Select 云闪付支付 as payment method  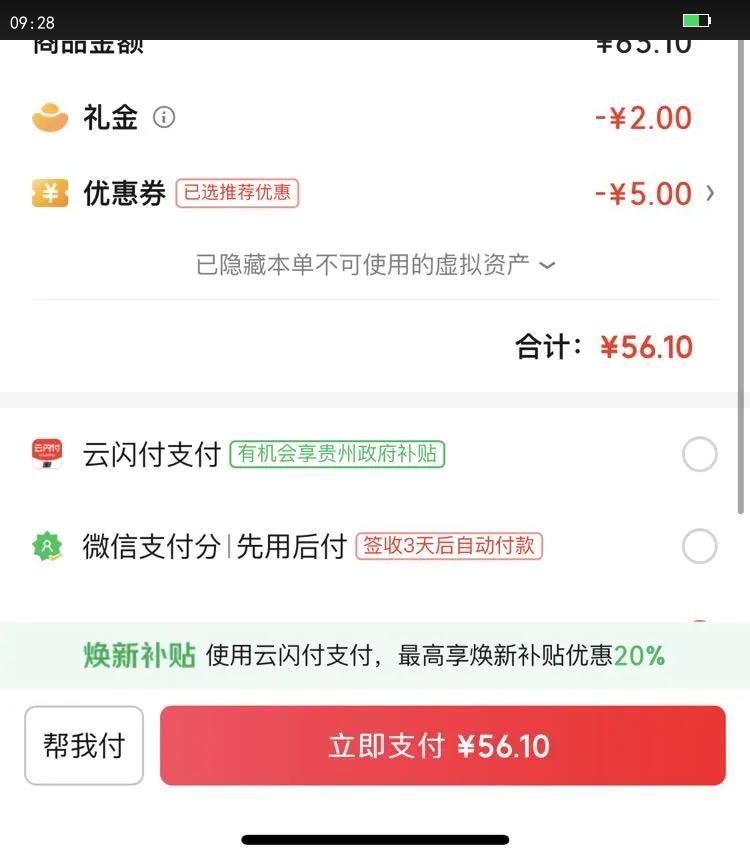click(x=699, y=455)
